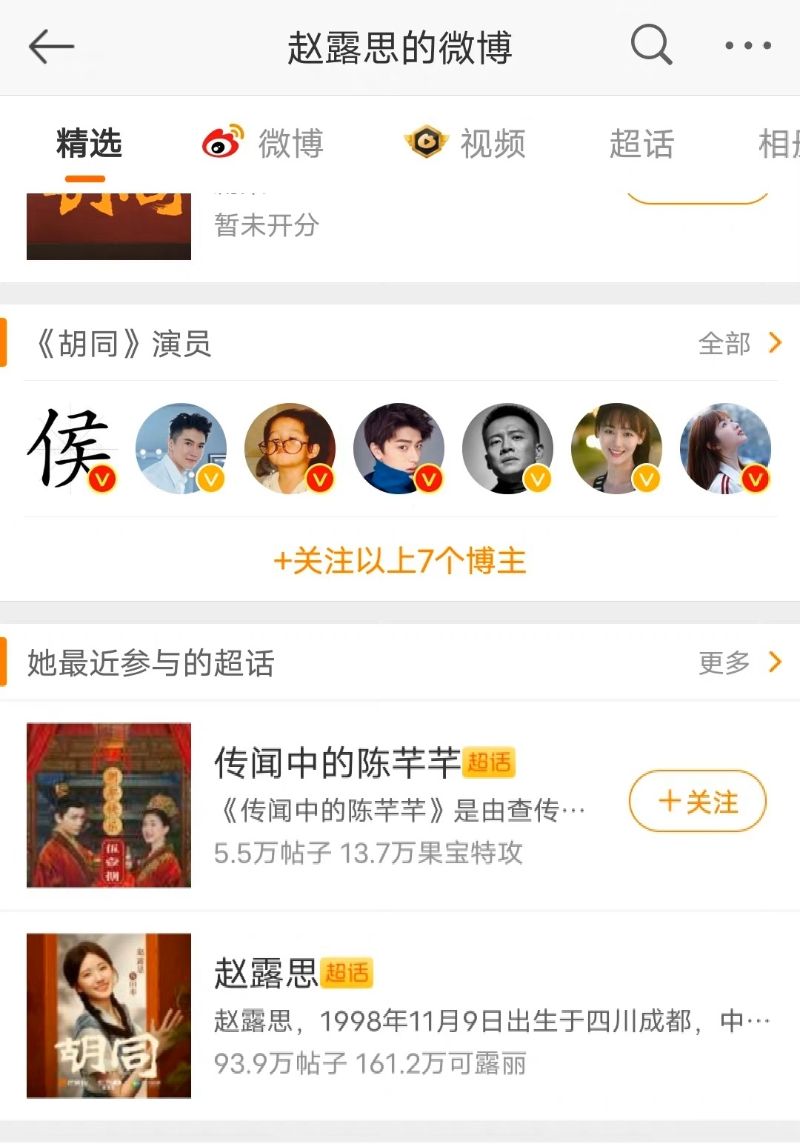Viewport: 800px width, 1144px height.
Task: Follow all via +关注以上7个博主
Action: click(x=400, y=561)
